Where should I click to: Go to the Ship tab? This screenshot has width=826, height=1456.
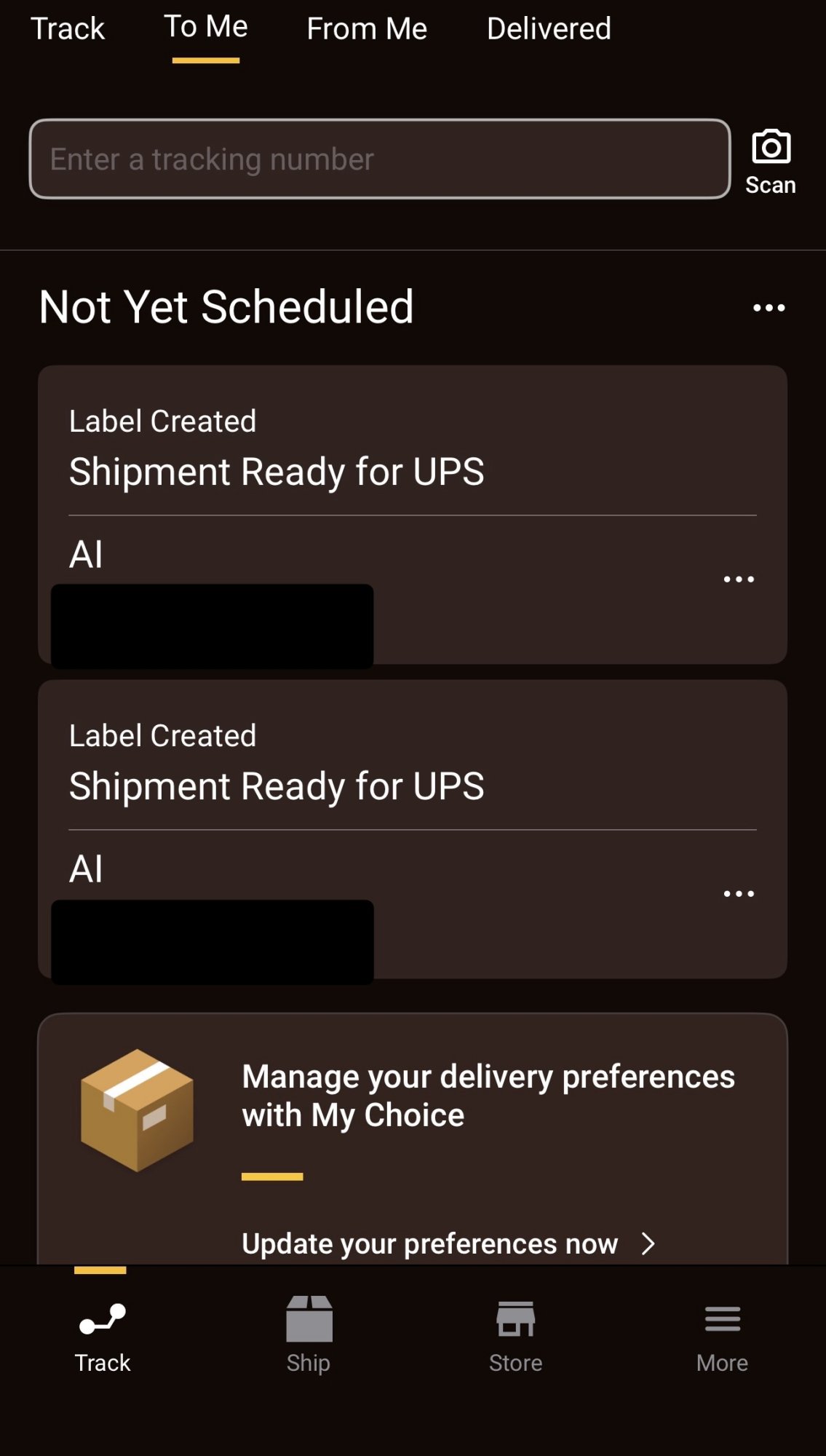click(309, 1334)
